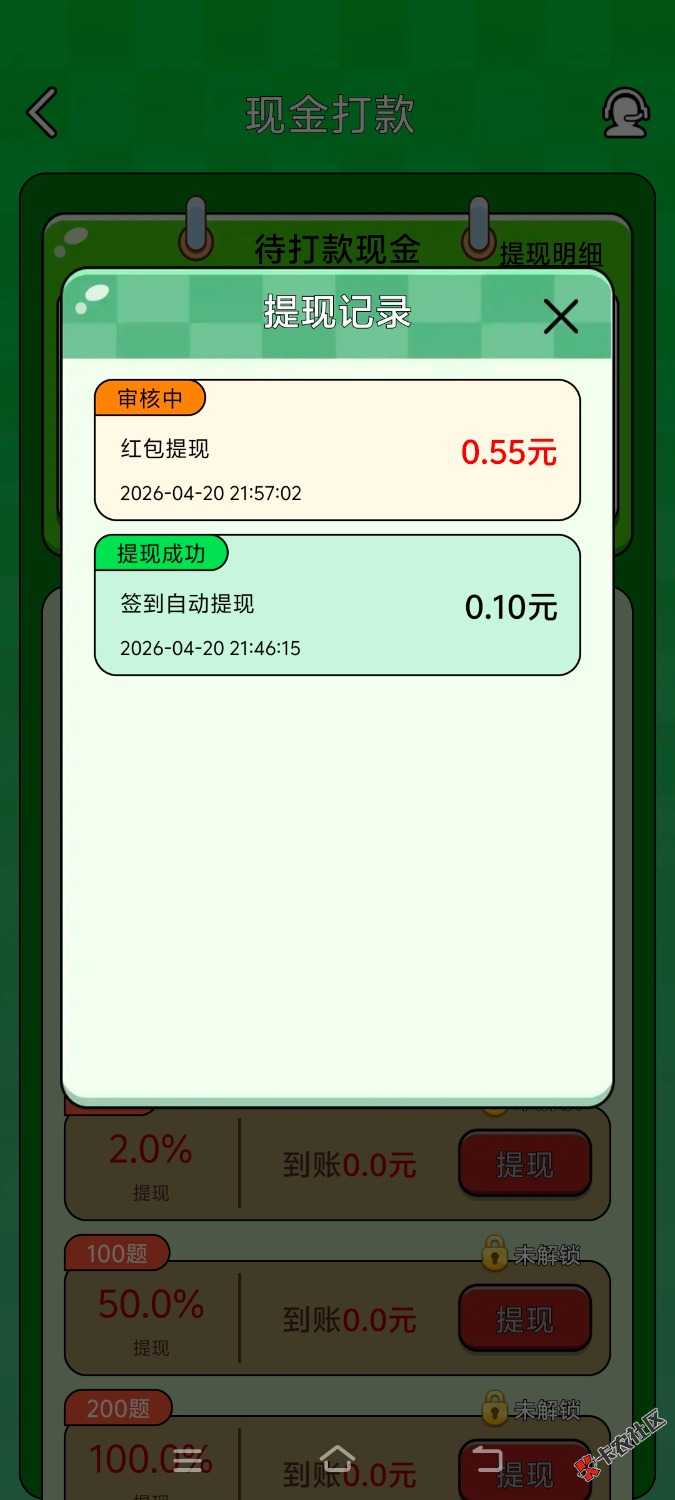Contact customer service via headset icon
The image size is (675, 1500).
[x=626, y=113]
